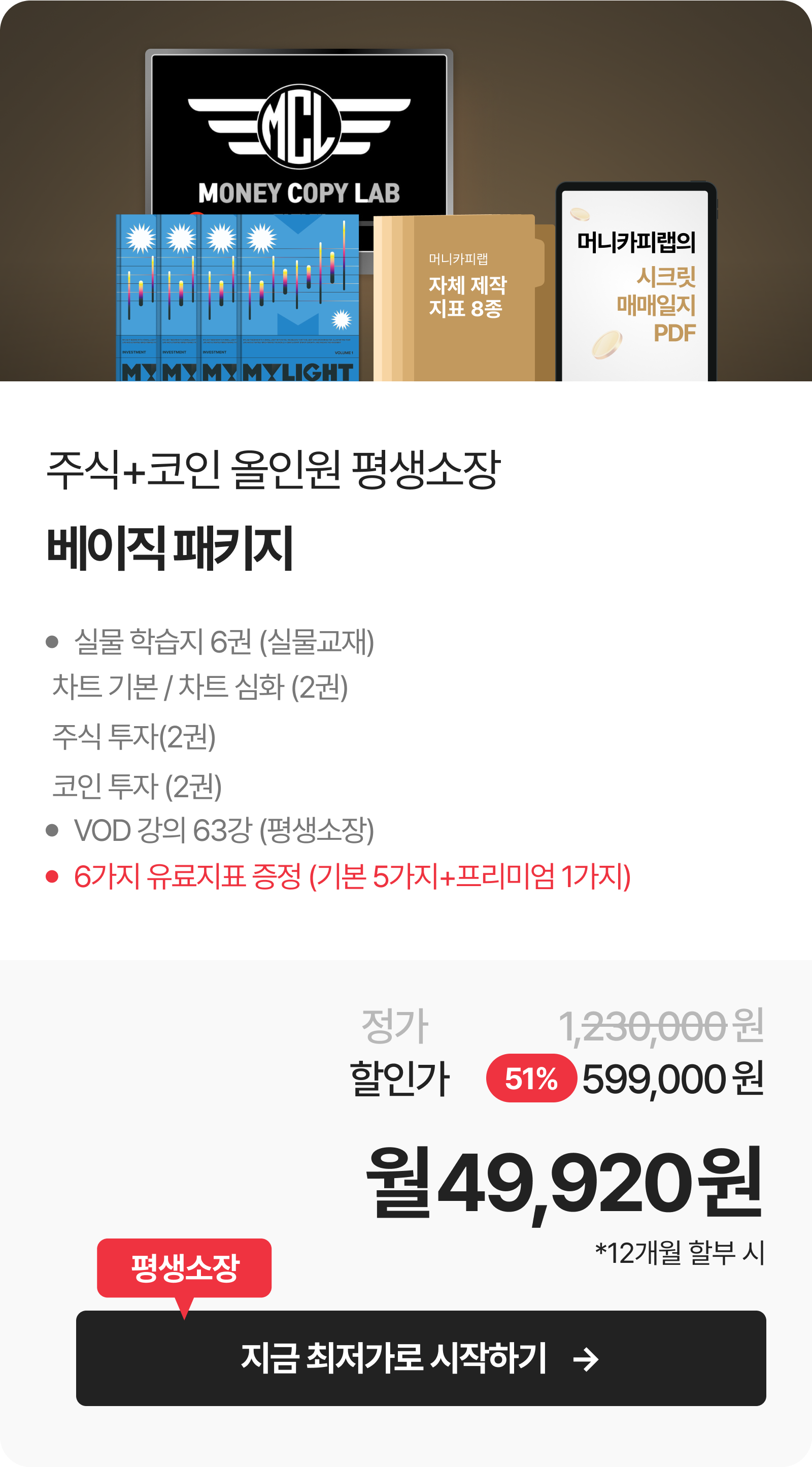Select the 베이직 패키지 title
This screenshot has height=1467, width=812.
171,547
